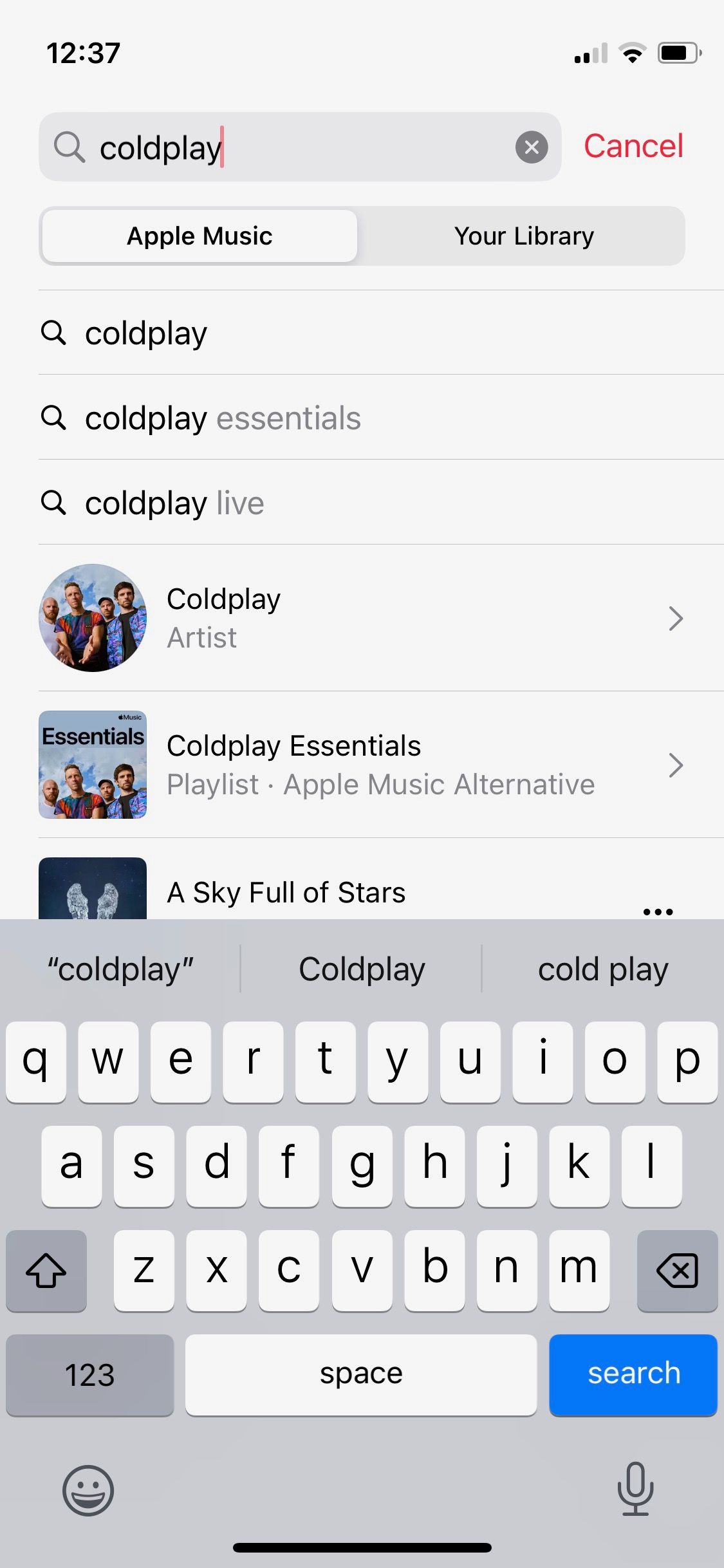Switch to Your Library tab
The height and width of the screenshot is (1568, 724).
tap(523, 236)
